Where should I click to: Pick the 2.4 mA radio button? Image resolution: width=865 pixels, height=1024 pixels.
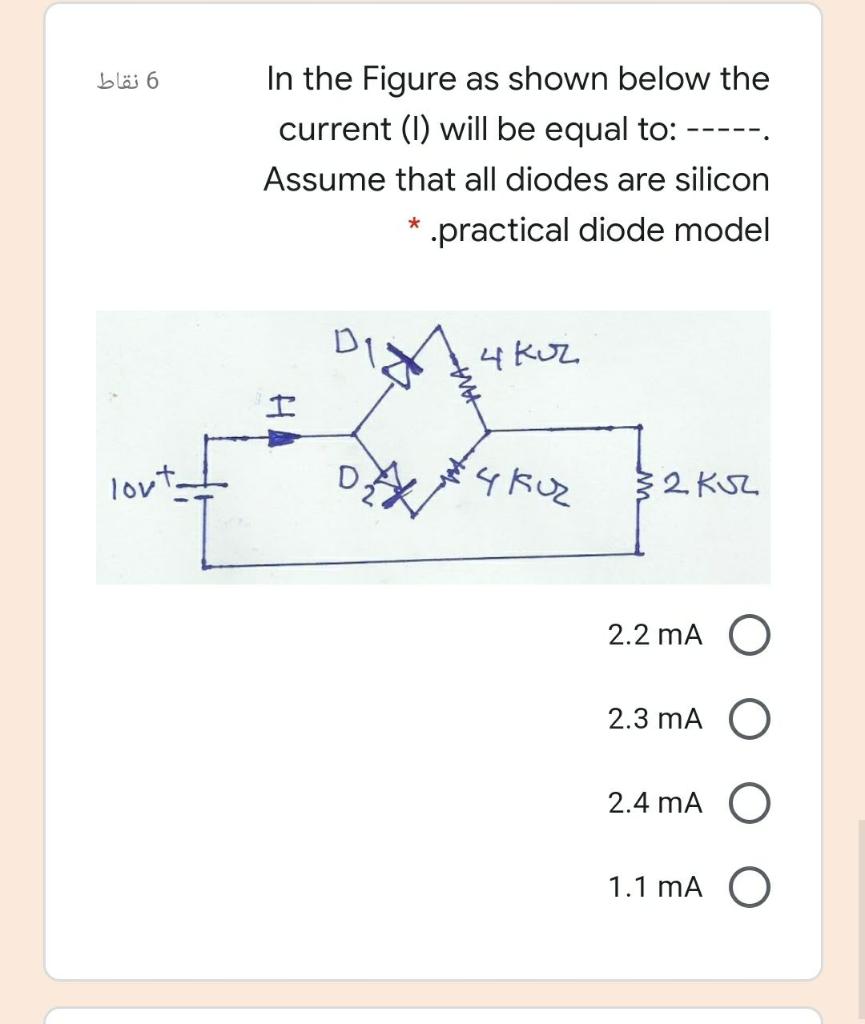[750, 803]
